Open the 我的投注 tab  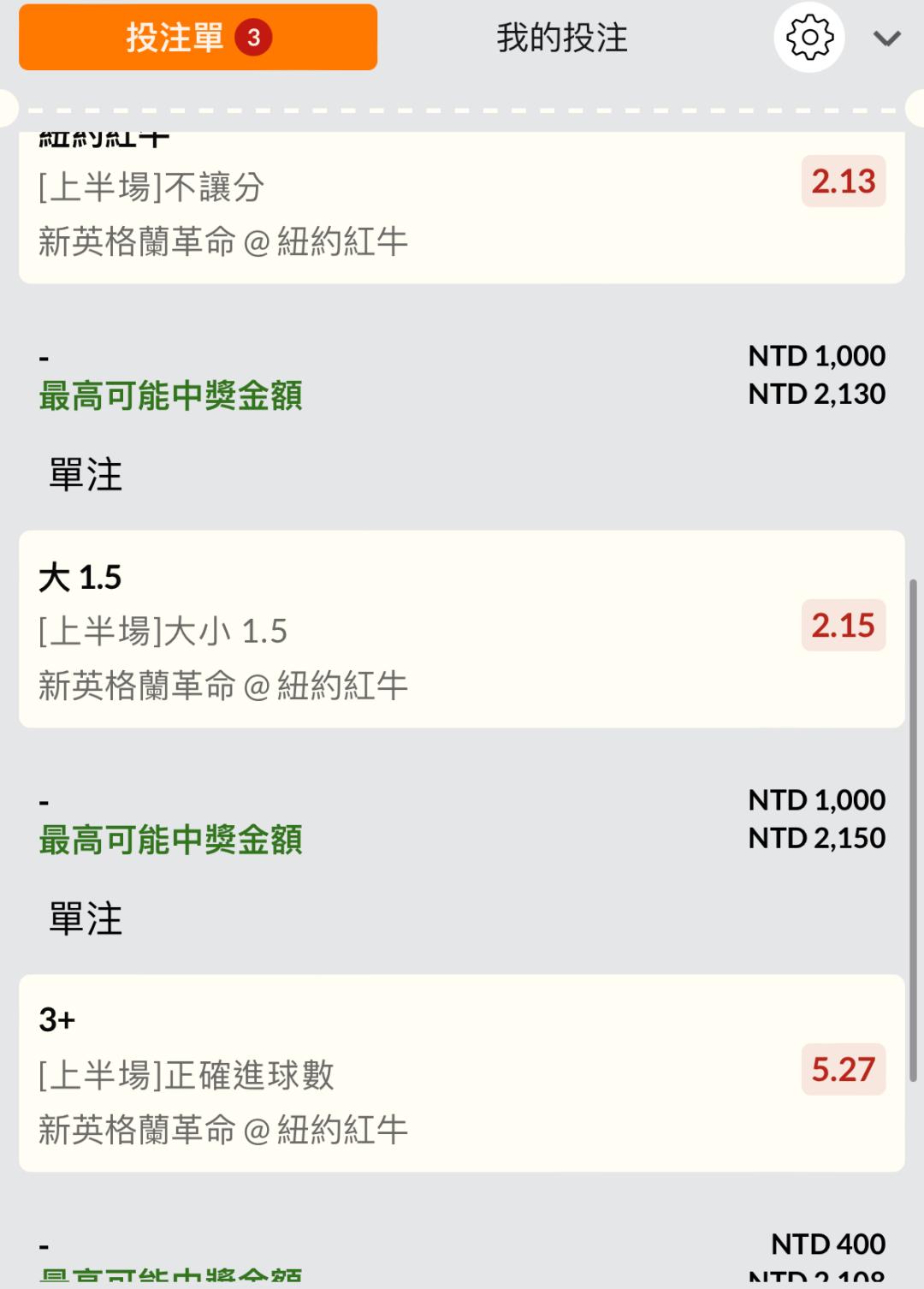(562, 38)
